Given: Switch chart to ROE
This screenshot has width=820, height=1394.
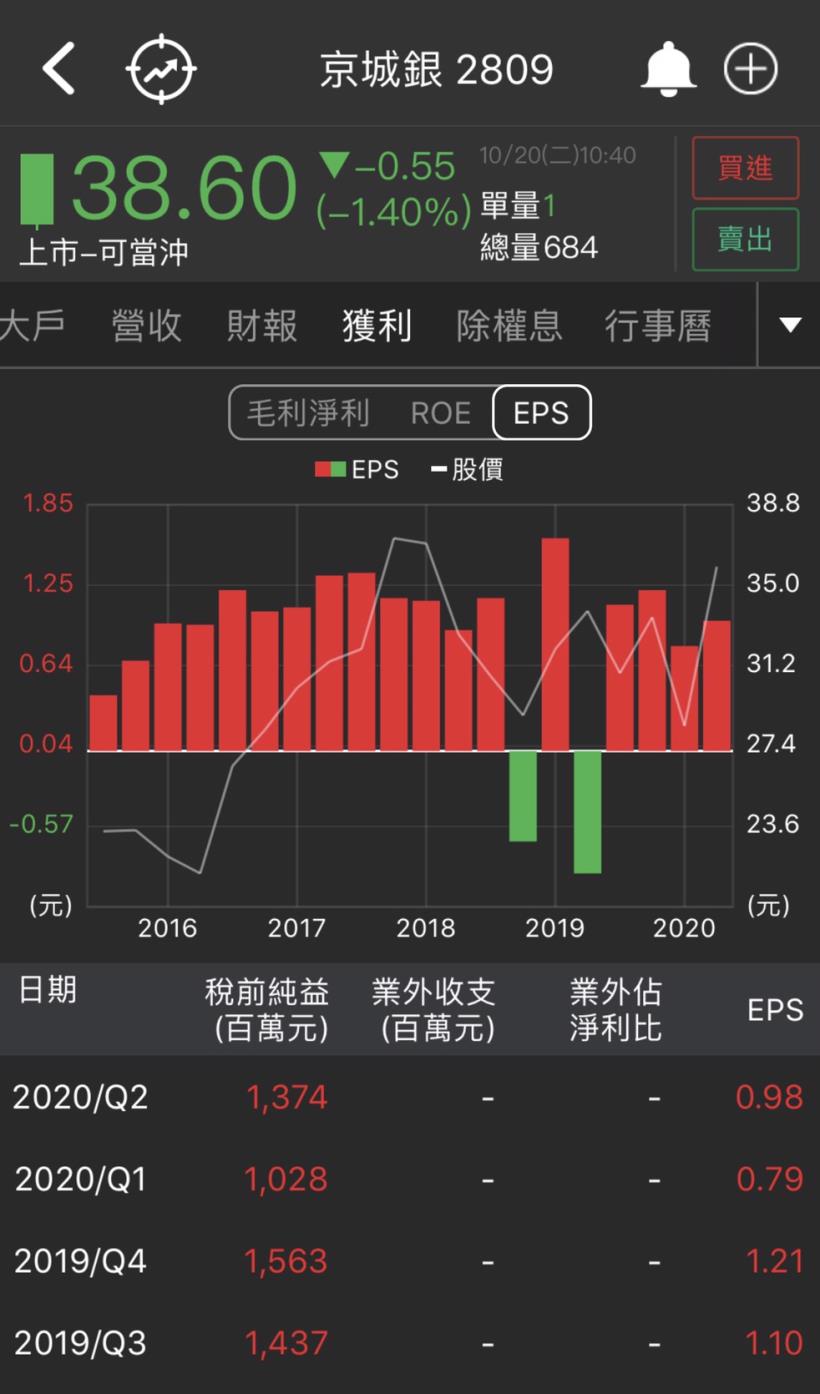Looking at the screenshot, I should pos(440,413).
